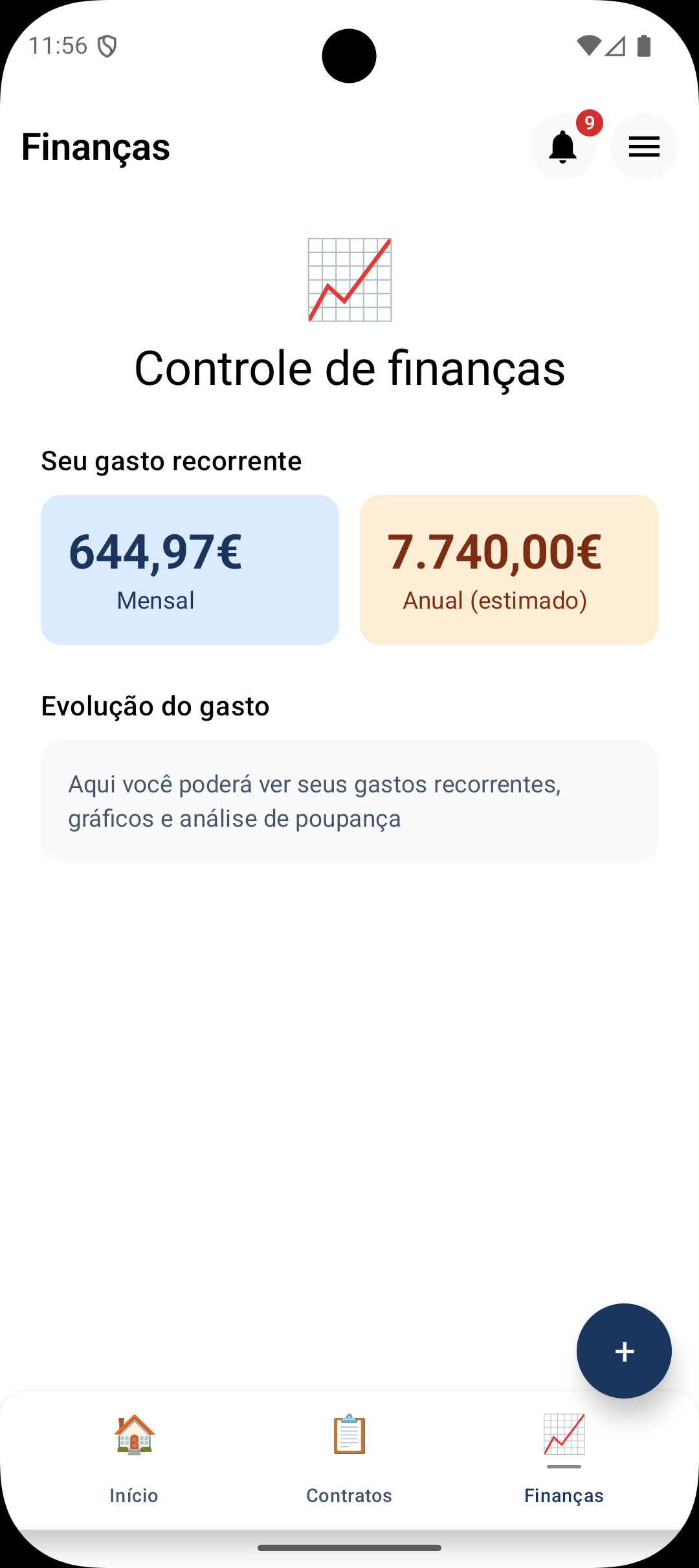Select the Finanças tab label
This screenshot has width=699, height=1568.
pyautogui.click(x=563, y=1496)
